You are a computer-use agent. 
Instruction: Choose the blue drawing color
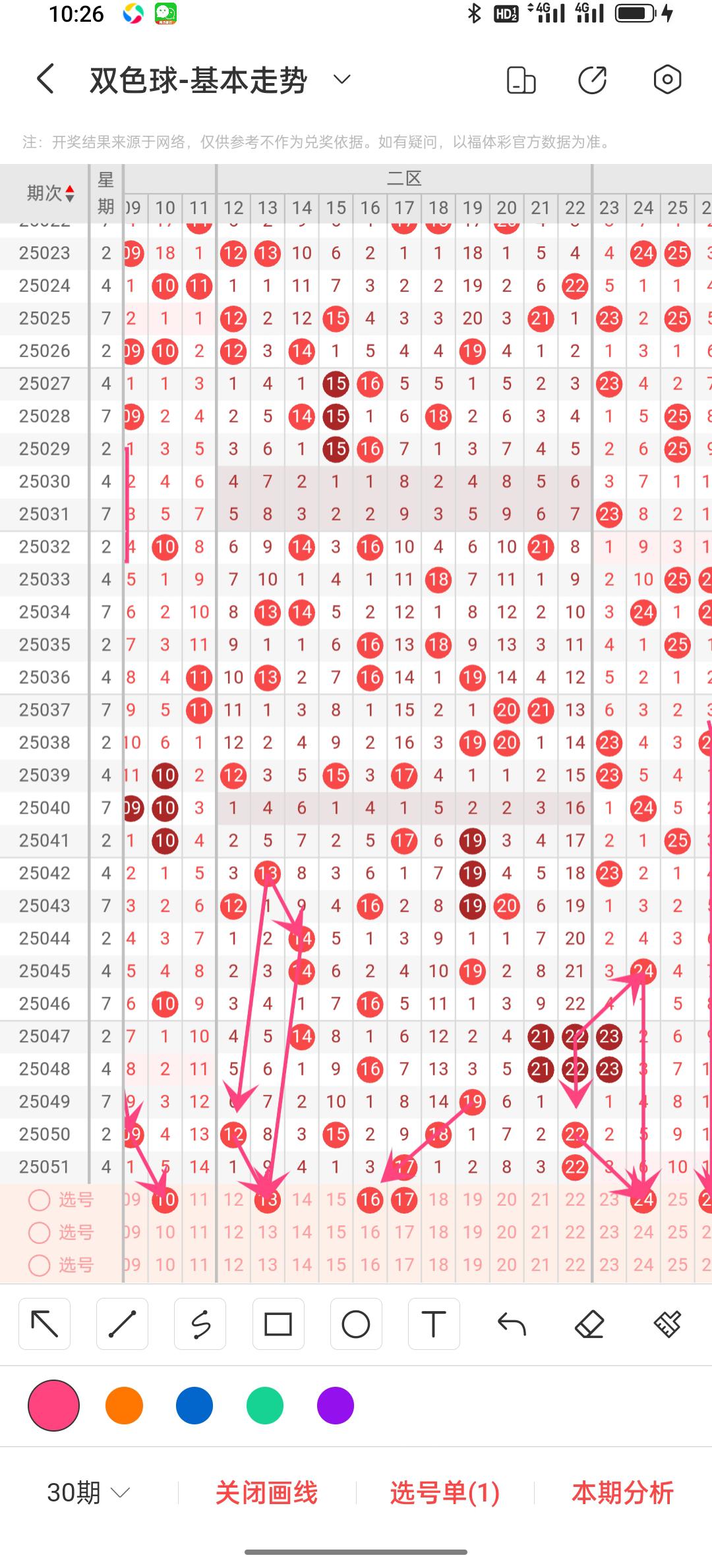click(194, 1406)
